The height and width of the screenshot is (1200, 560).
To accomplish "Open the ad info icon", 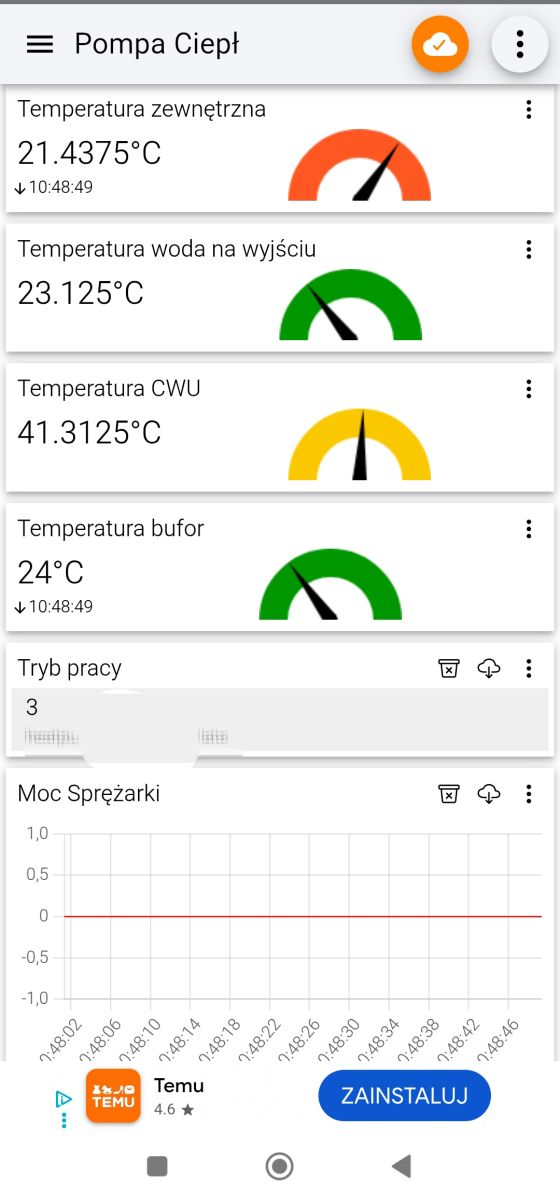I will click(x=64, y=1099).
